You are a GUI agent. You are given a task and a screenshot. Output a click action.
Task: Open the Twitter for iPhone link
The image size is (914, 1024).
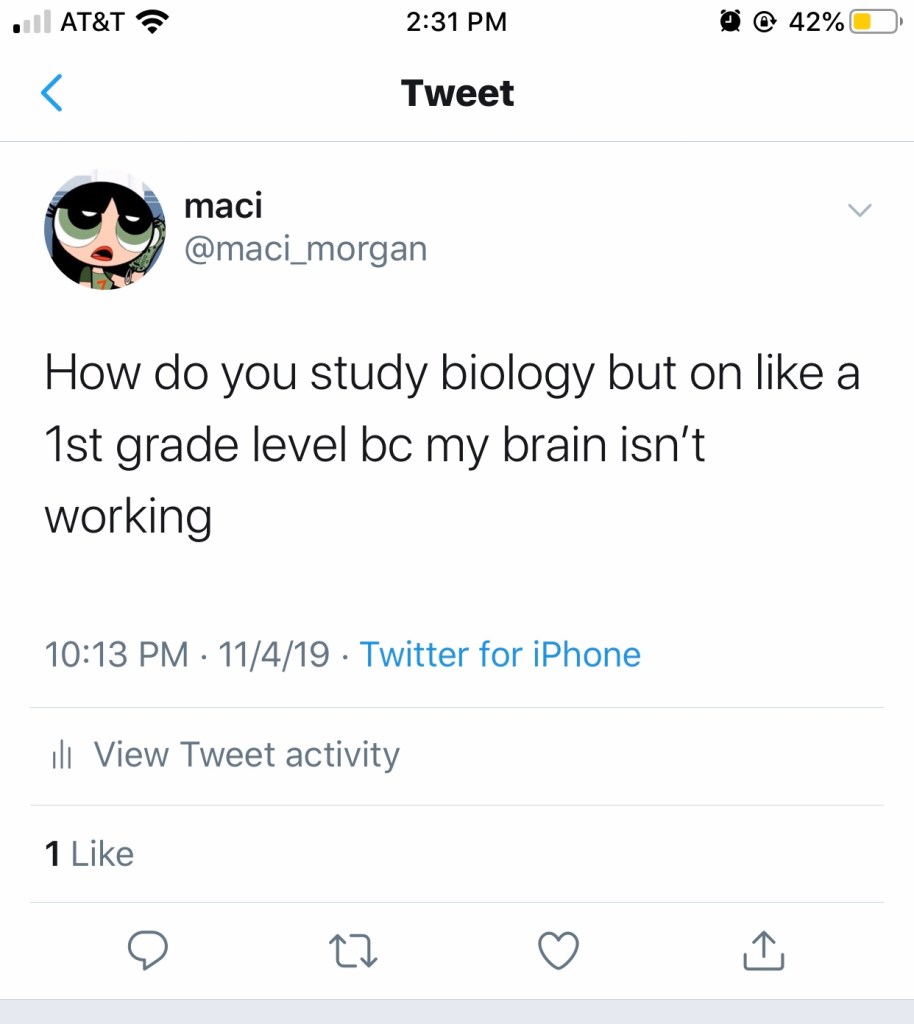500,655
